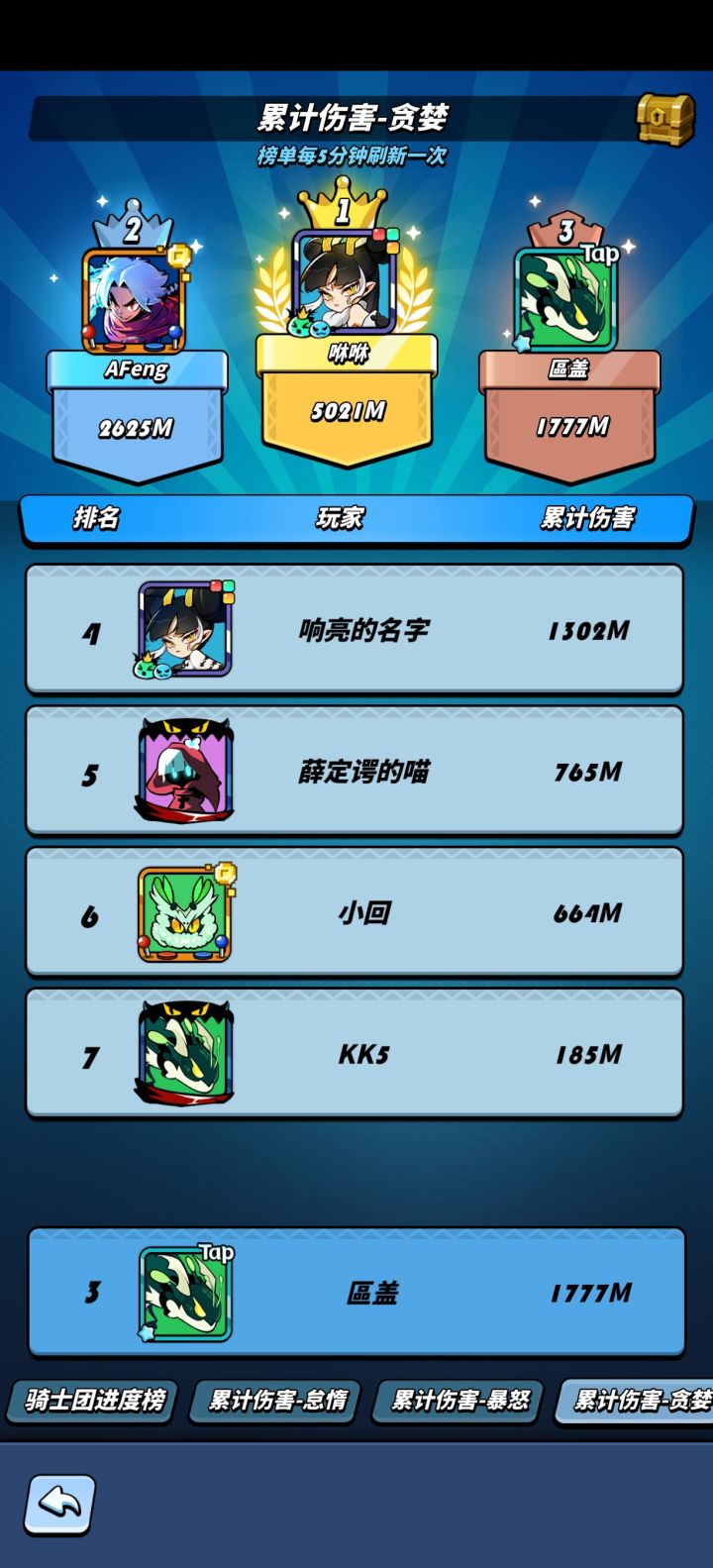View second-place player AFeng's avatar
This screenshot has height=1568, width=713.
[134, 300]
